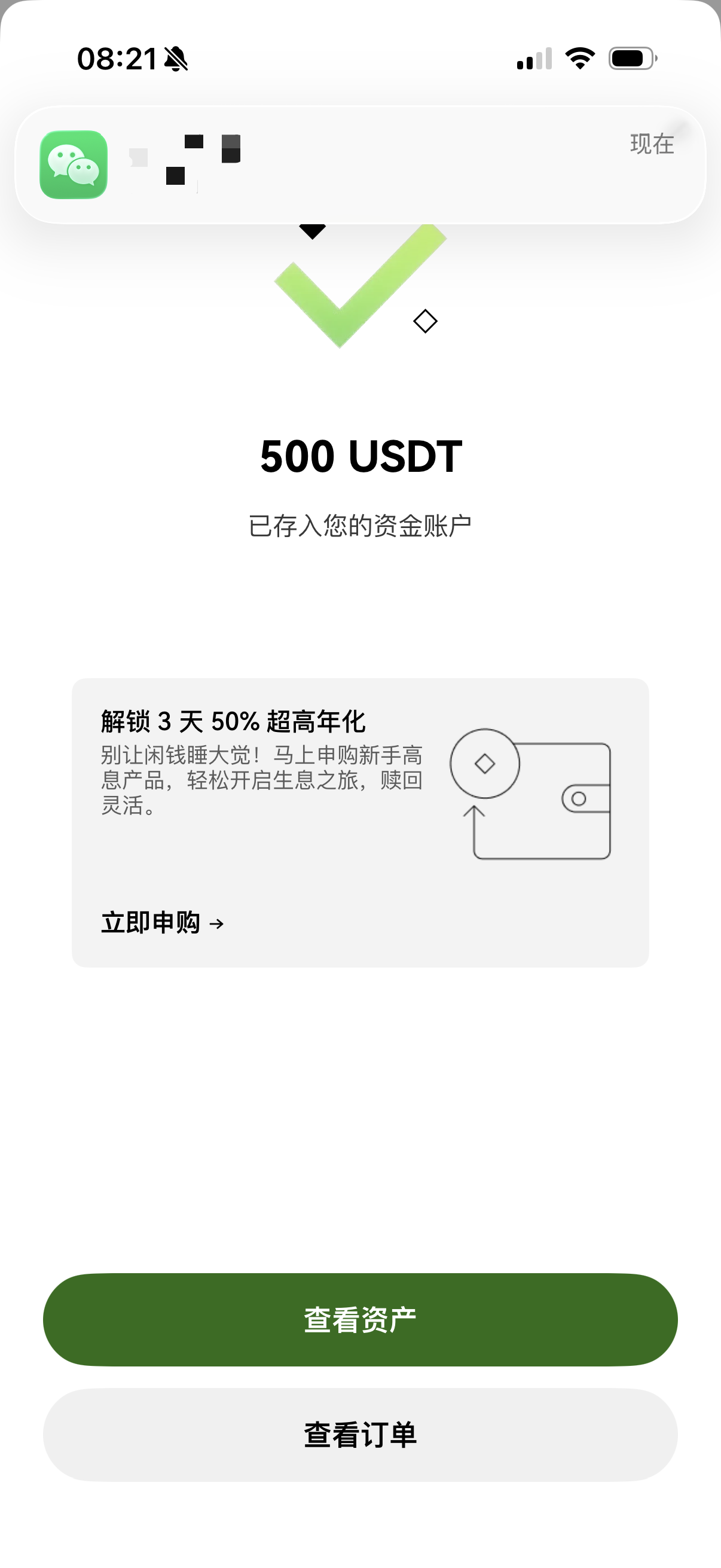Screen dimensions: 721x1568
Task: Tap the small black arrow above the checkmark
Action: point(312,231)
